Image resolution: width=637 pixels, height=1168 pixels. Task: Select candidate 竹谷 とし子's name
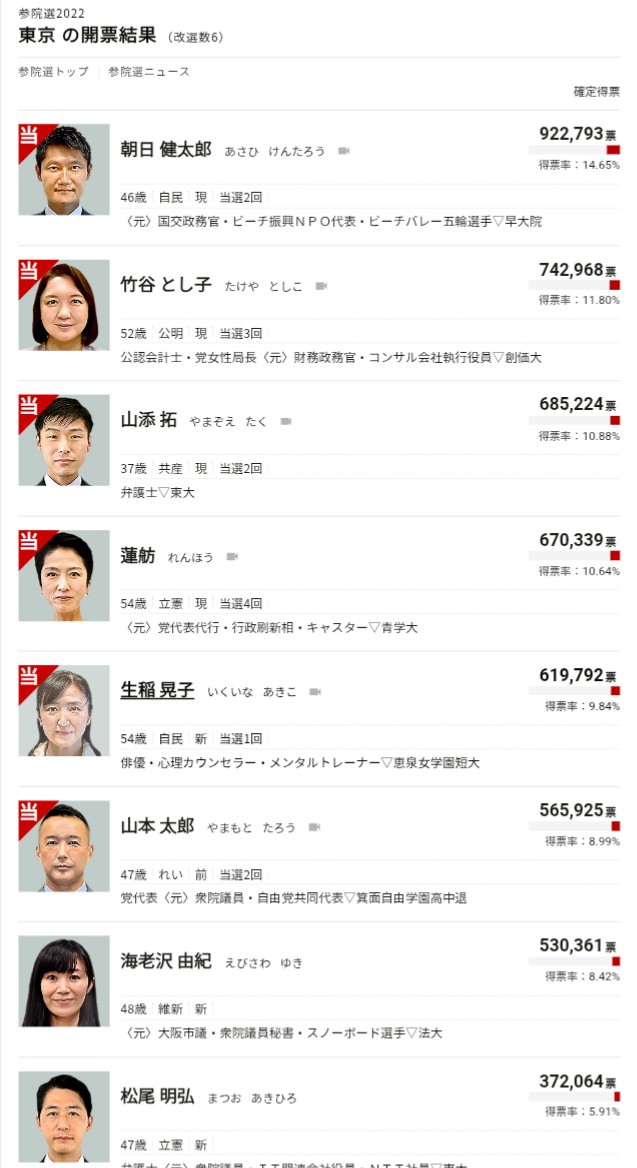[x=166, y=285]
